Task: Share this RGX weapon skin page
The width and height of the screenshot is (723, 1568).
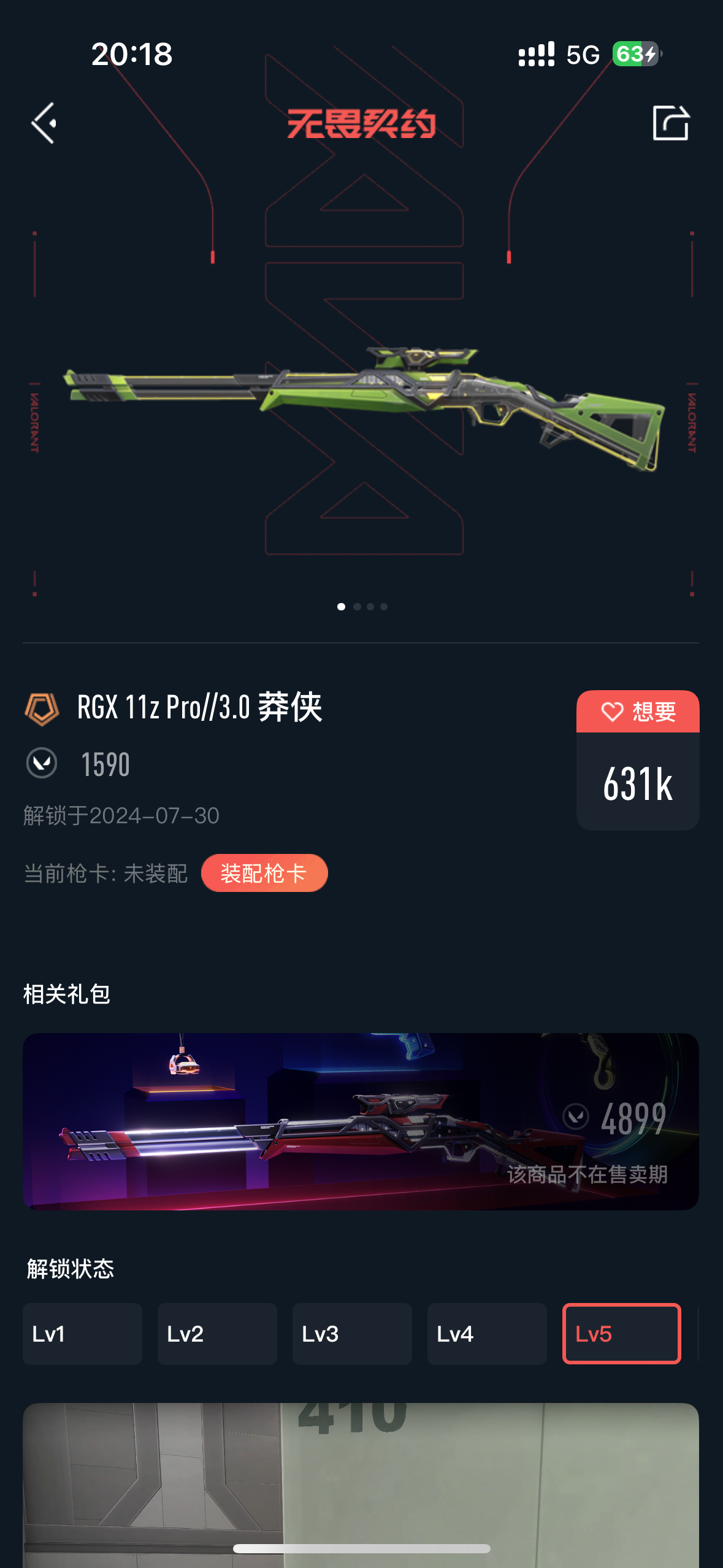Action: click(670, 123)
